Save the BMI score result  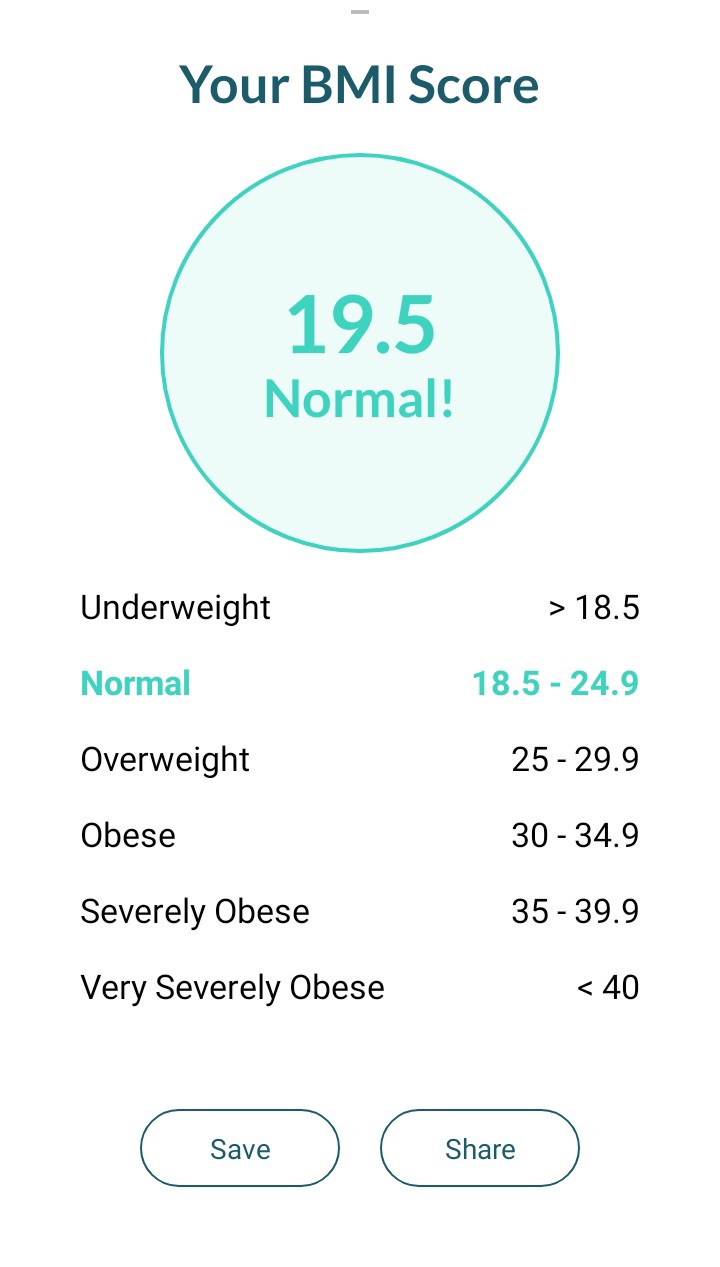pos(240,1148)
